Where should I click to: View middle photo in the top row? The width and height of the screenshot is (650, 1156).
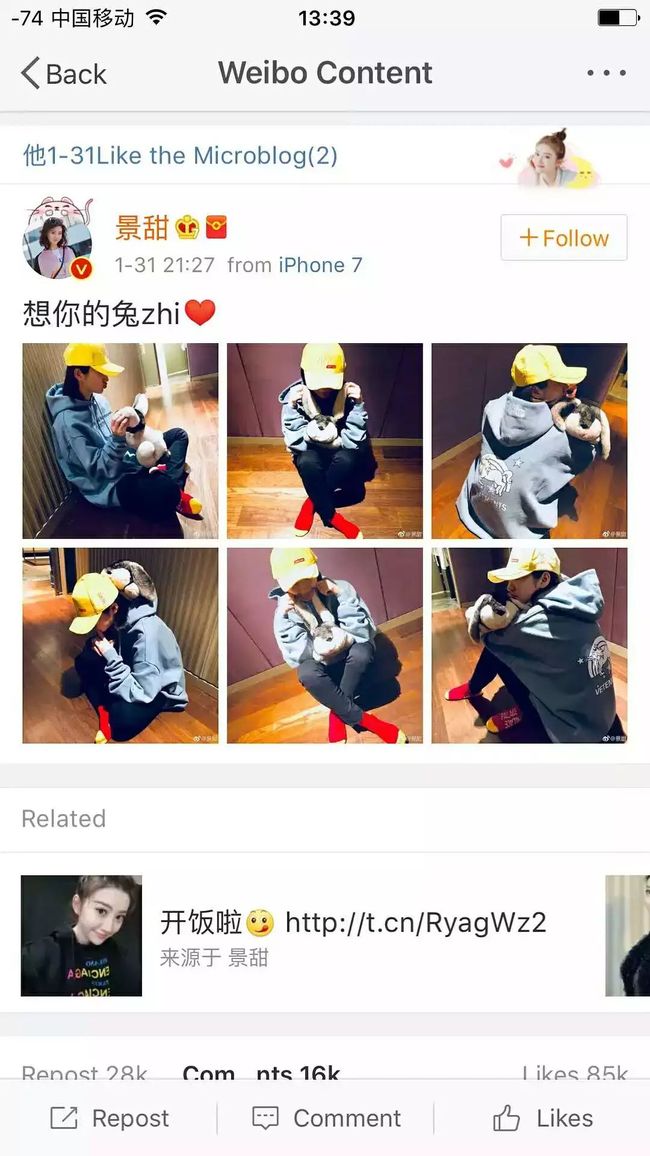325,441
